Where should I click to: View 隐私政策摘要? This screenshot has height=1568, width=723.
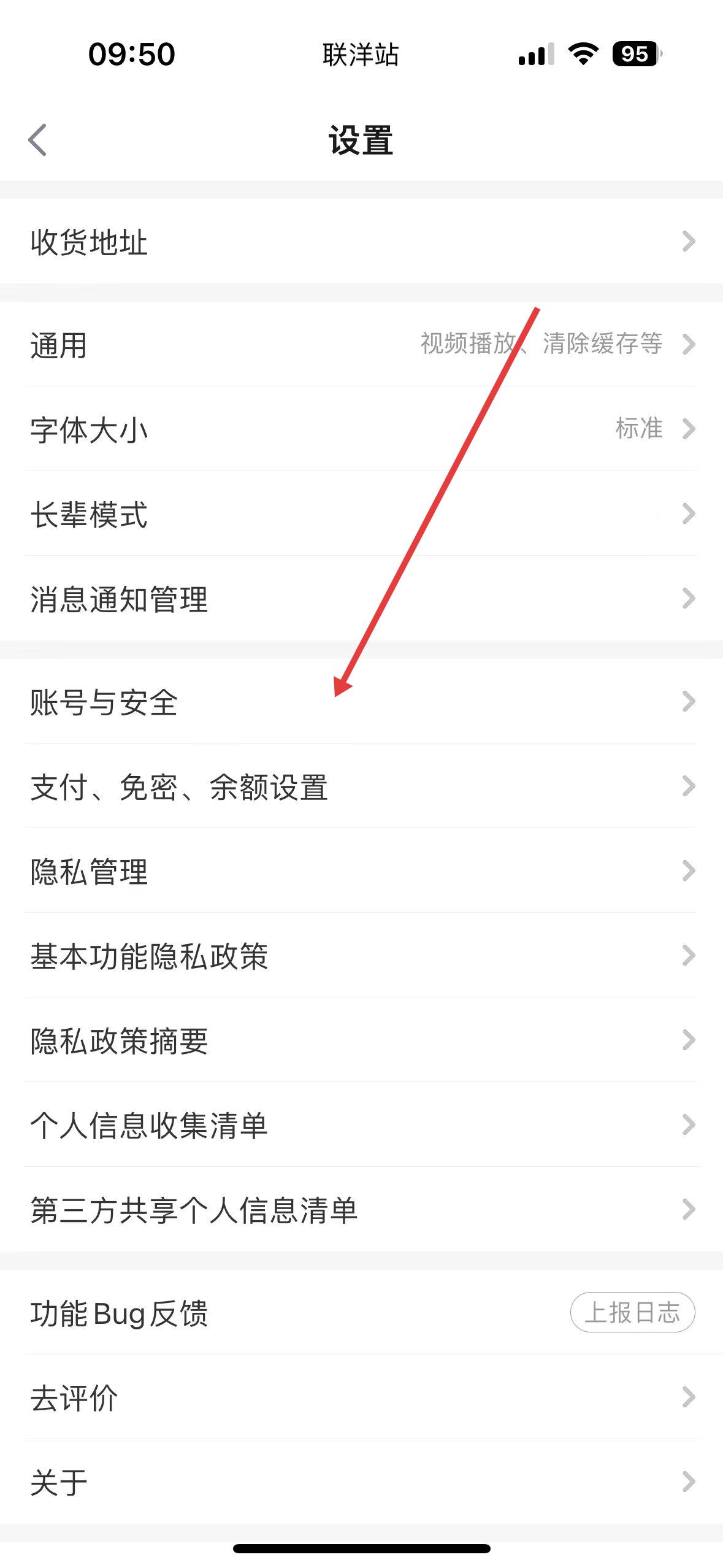361,1040
